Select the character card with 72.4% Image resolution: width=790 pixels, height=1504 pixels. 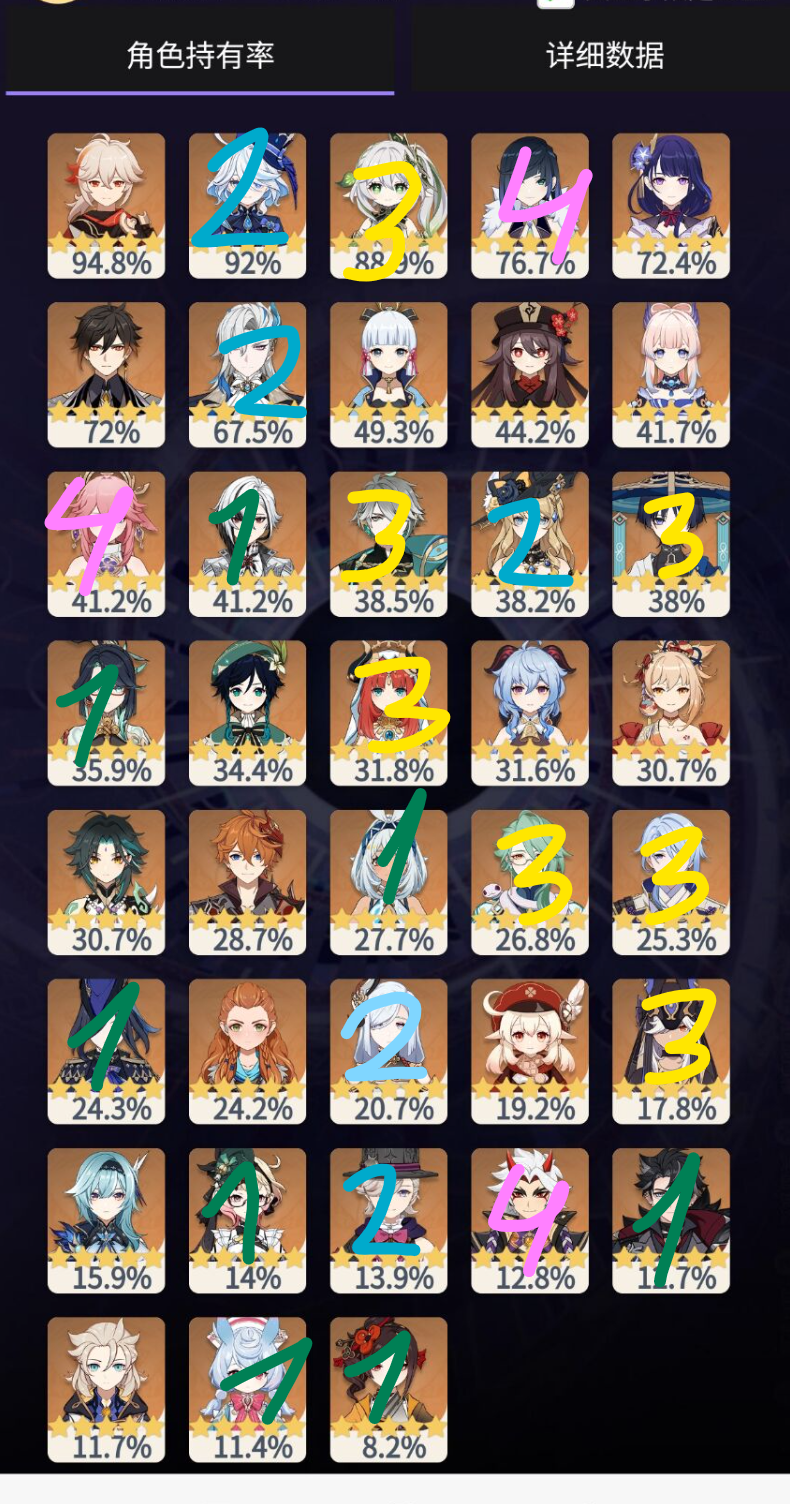[671, 205]
